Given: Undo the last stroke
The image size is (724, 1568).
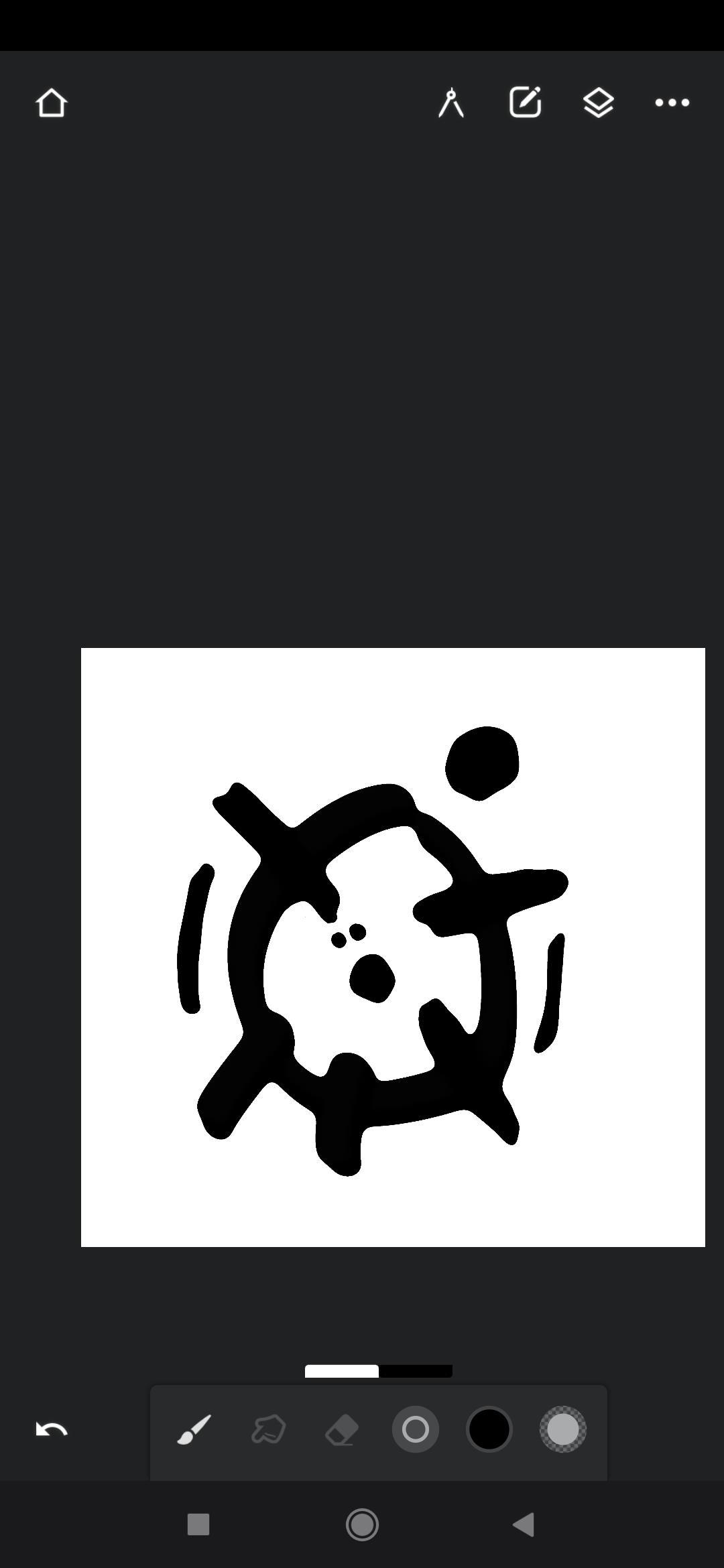Looking at the screenshot, I should coord(51,1429).
